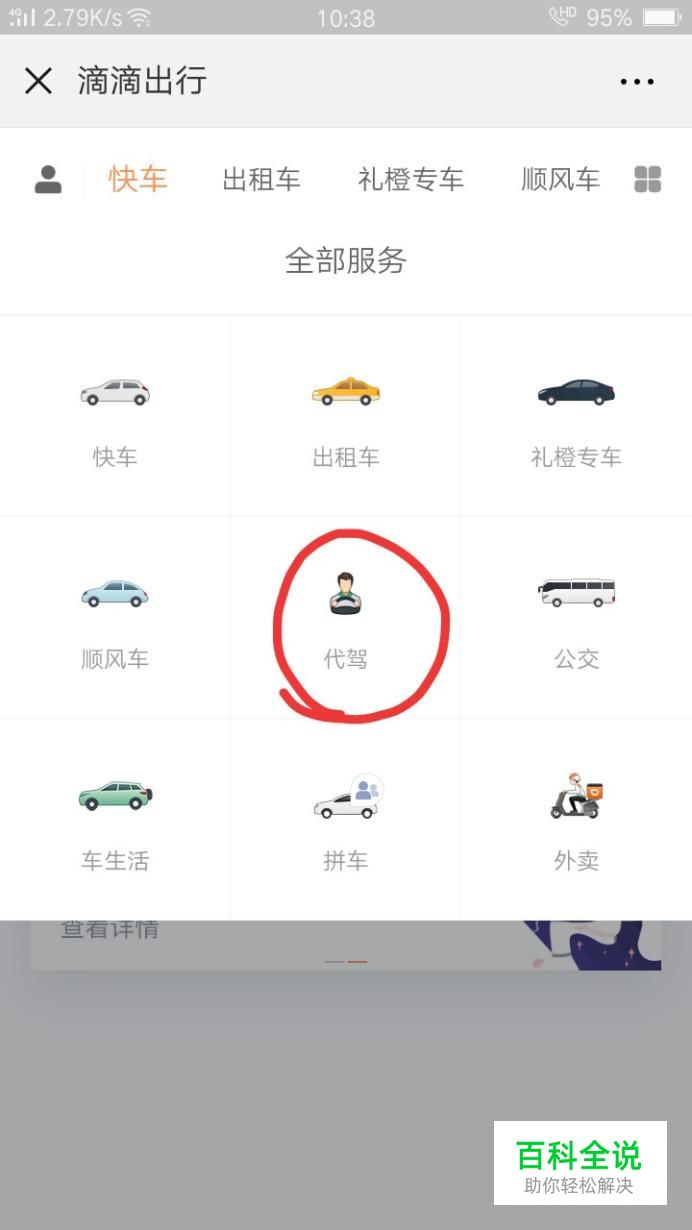Open the user profile icon
Screen dimensions: 692x1230
coord(48,180)
